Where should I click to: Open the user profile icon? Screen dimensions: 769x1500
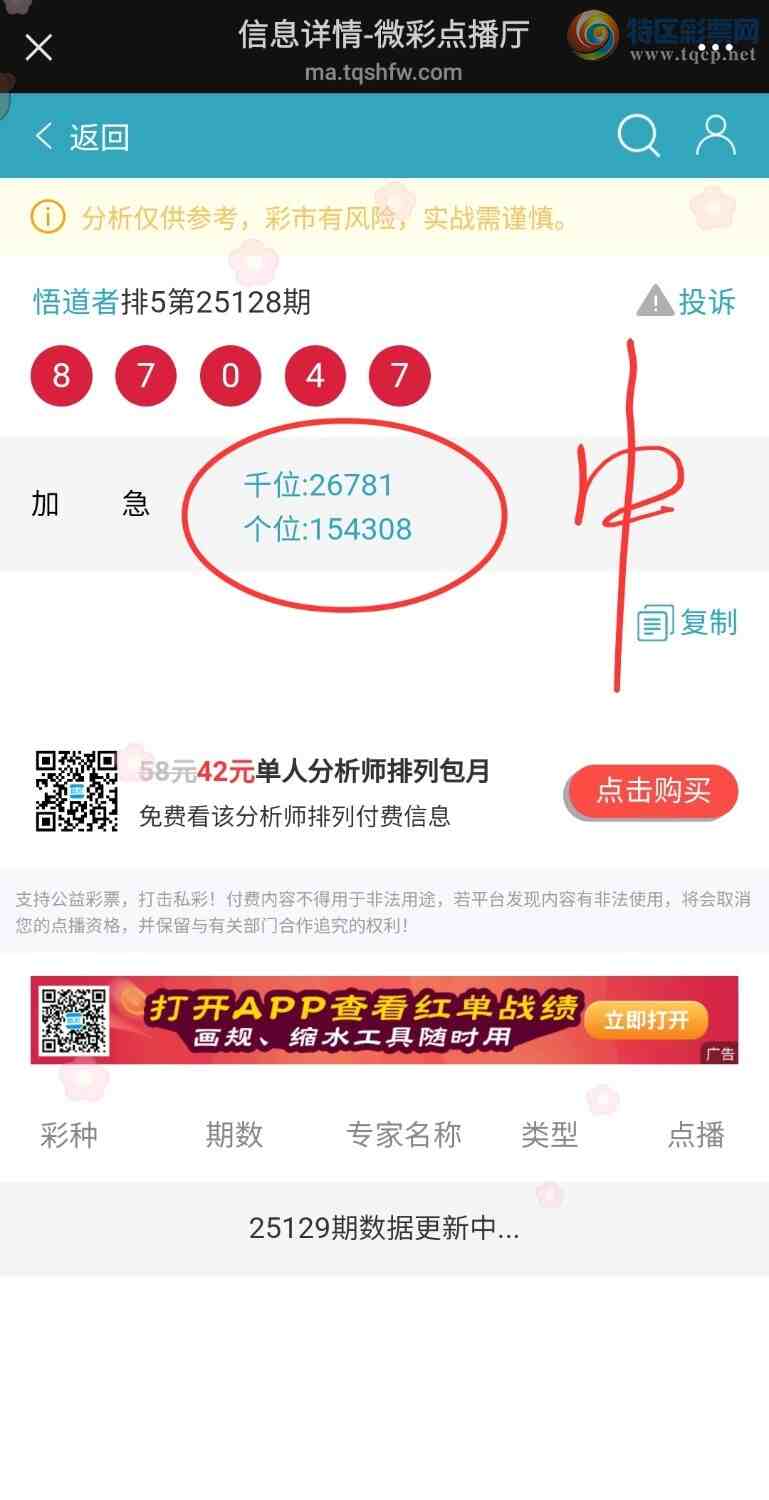click(716, 136)
